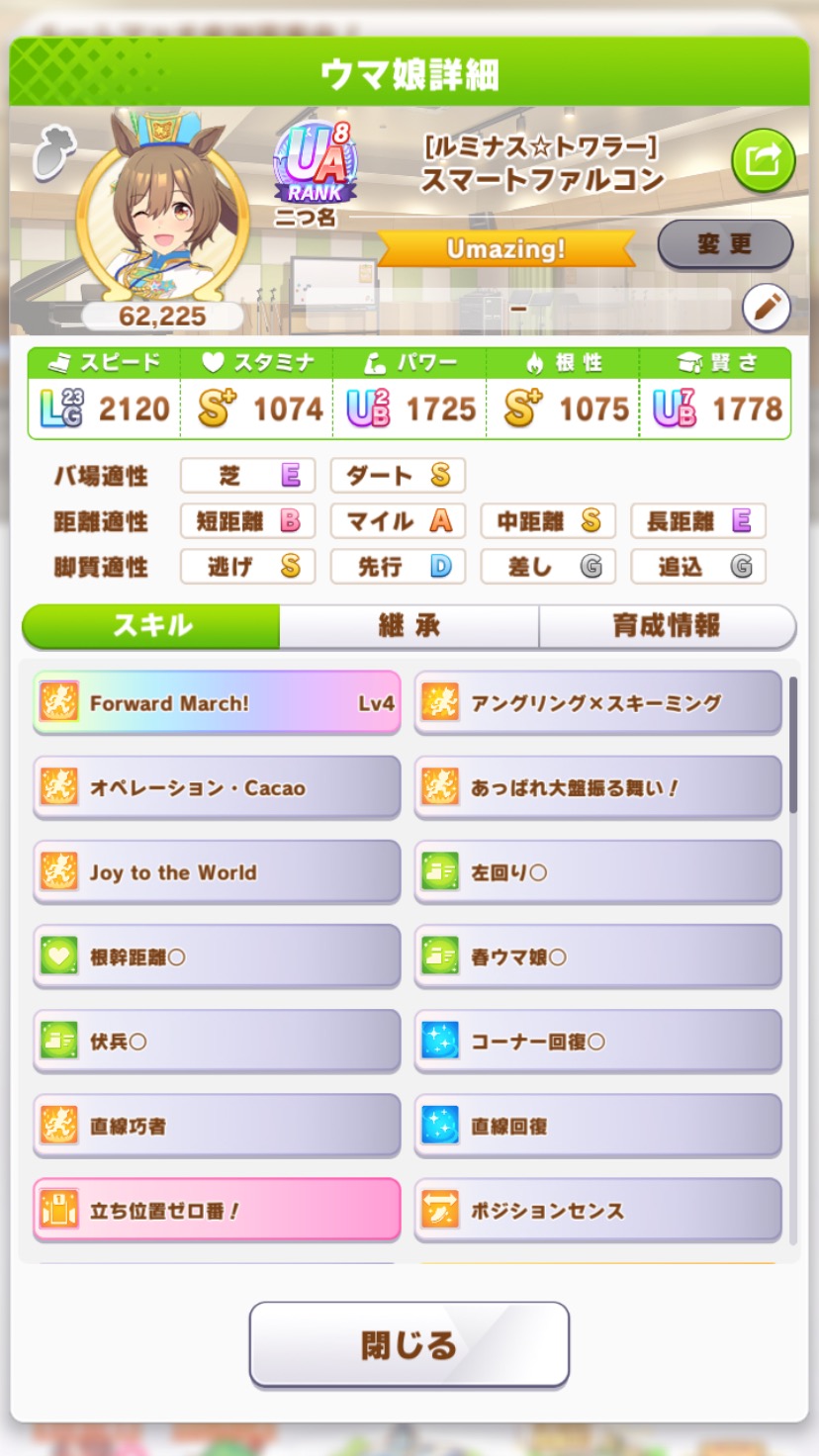
Task: Switch to the 育成情報 tab
Action: point(667,626)
